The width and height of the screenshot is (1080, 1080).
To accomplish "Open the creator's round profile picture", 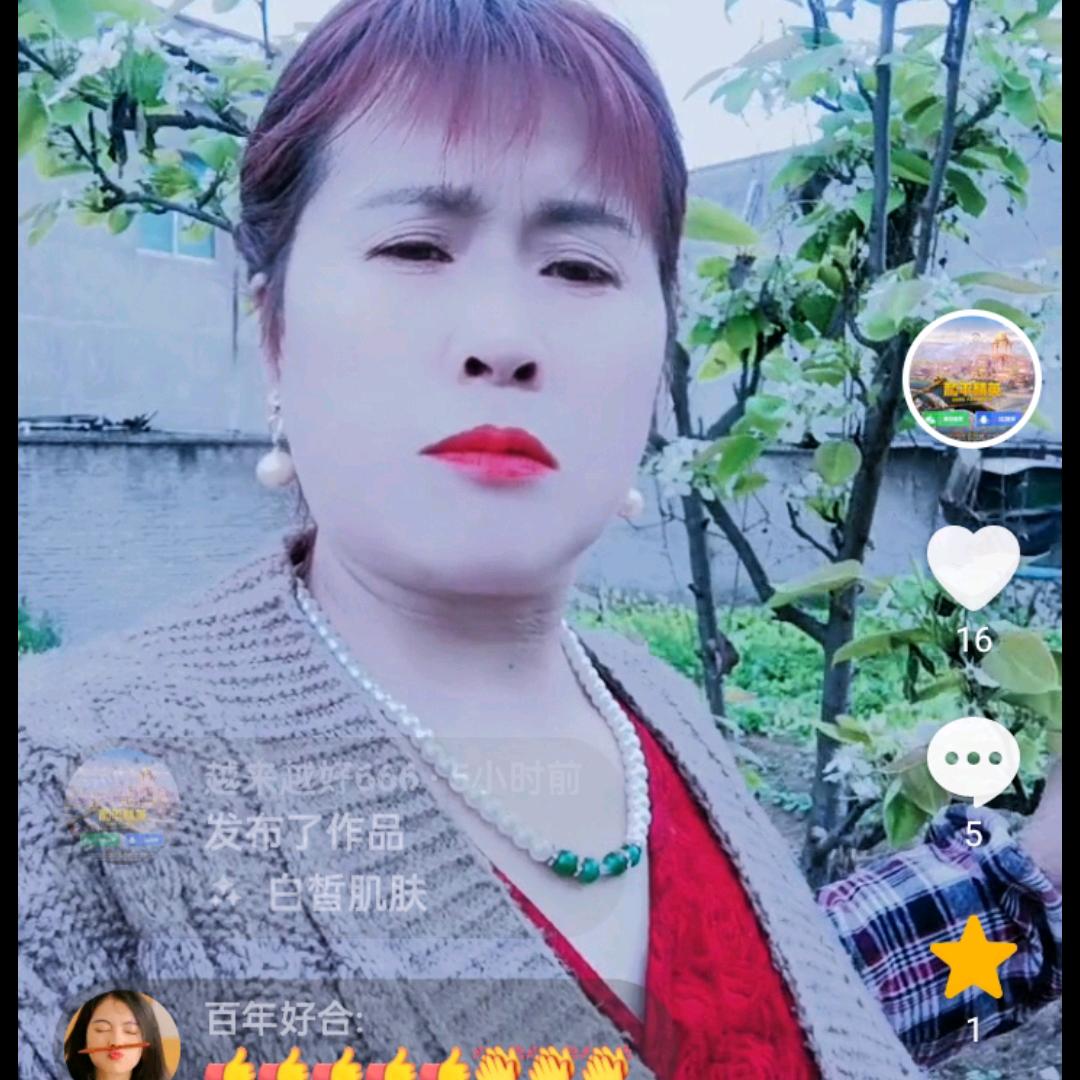I will 971,378.
